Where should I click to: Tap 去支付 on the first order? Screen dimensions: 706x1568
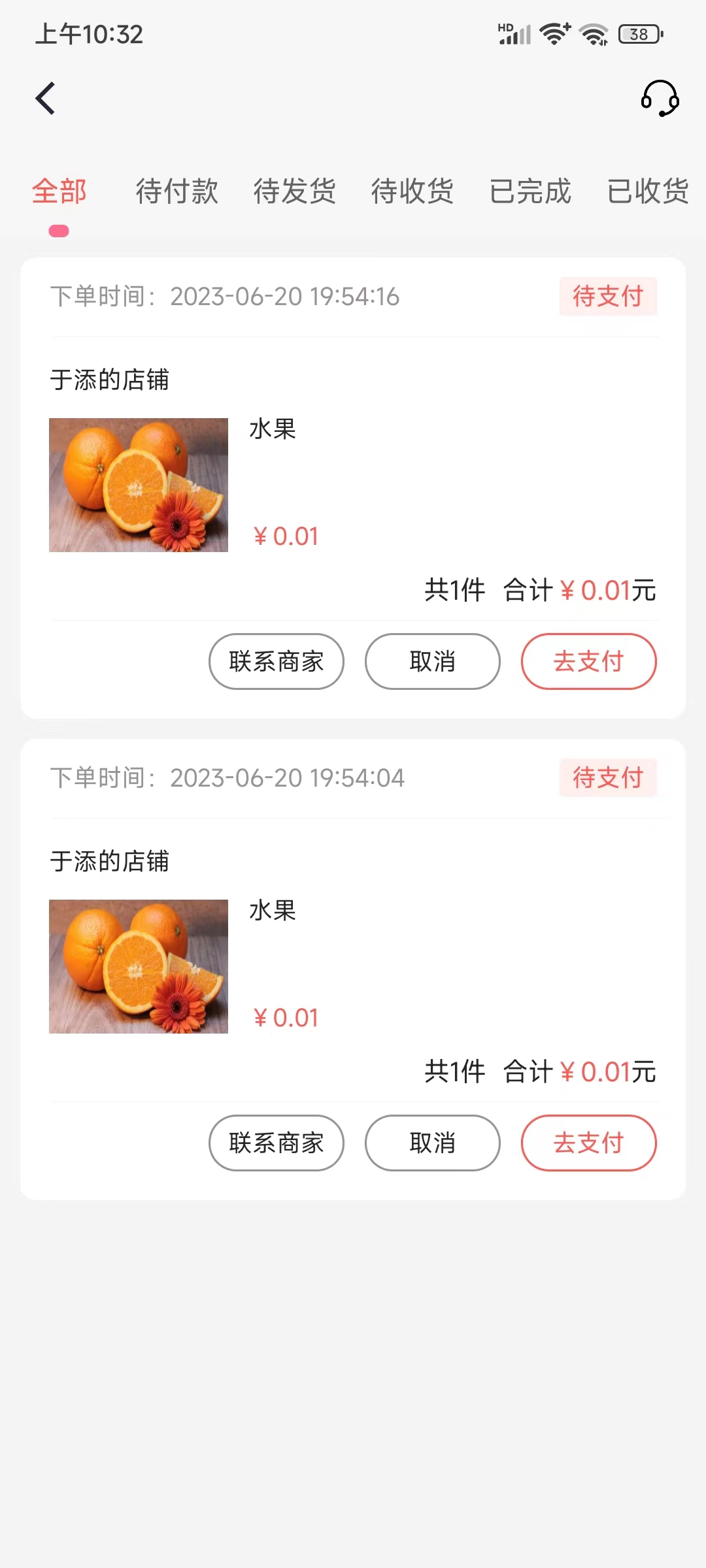tap(588, 661)
